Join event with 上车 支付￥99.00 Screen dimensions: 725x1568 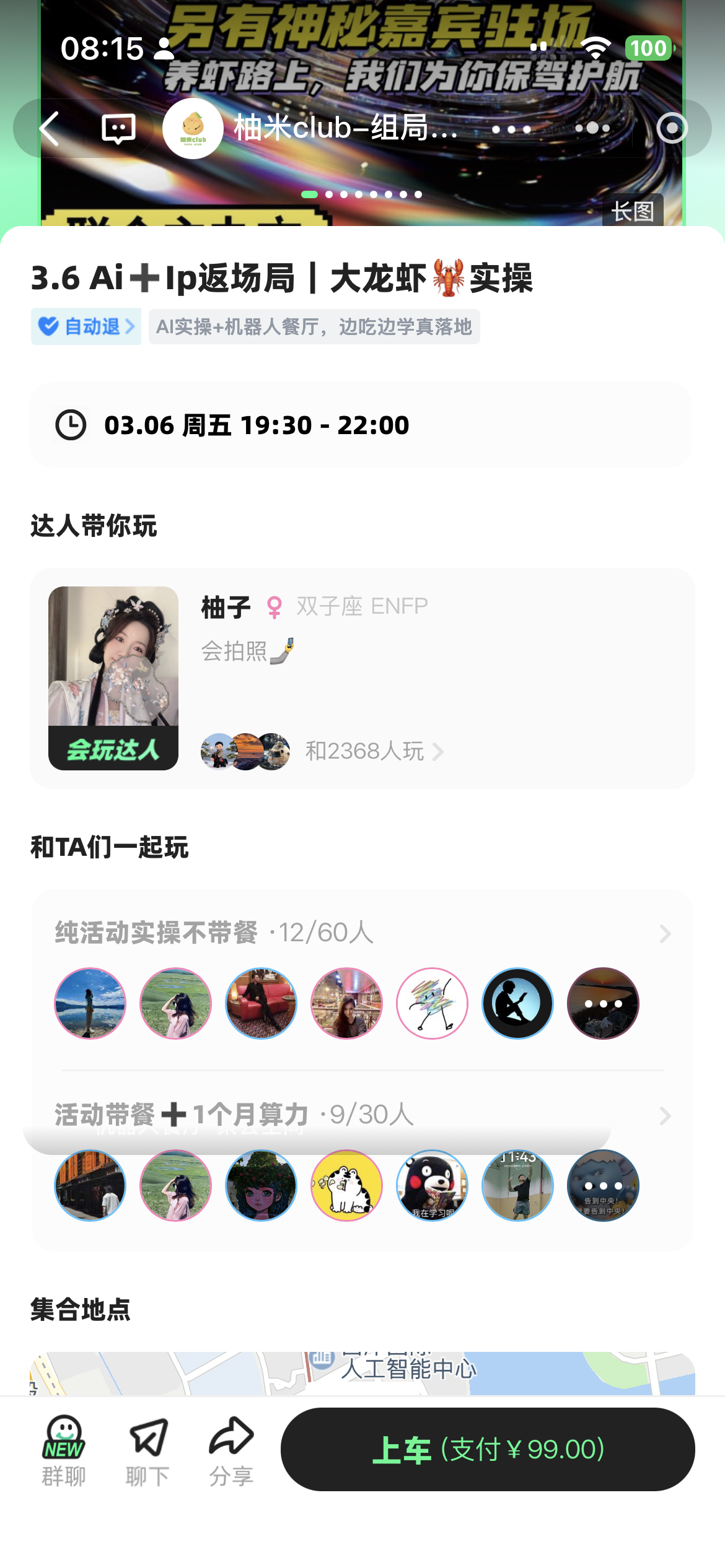pos(488,1449)
